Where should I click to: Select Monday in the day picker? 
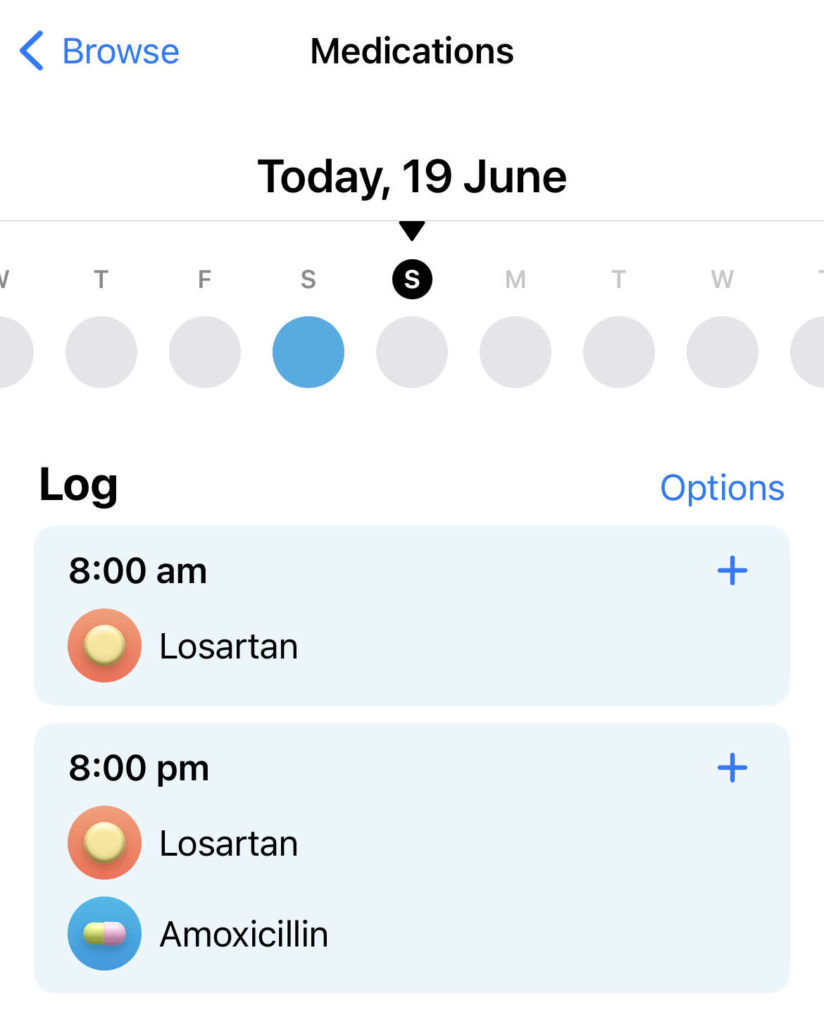pyautogui.click(x=515, y=351)
